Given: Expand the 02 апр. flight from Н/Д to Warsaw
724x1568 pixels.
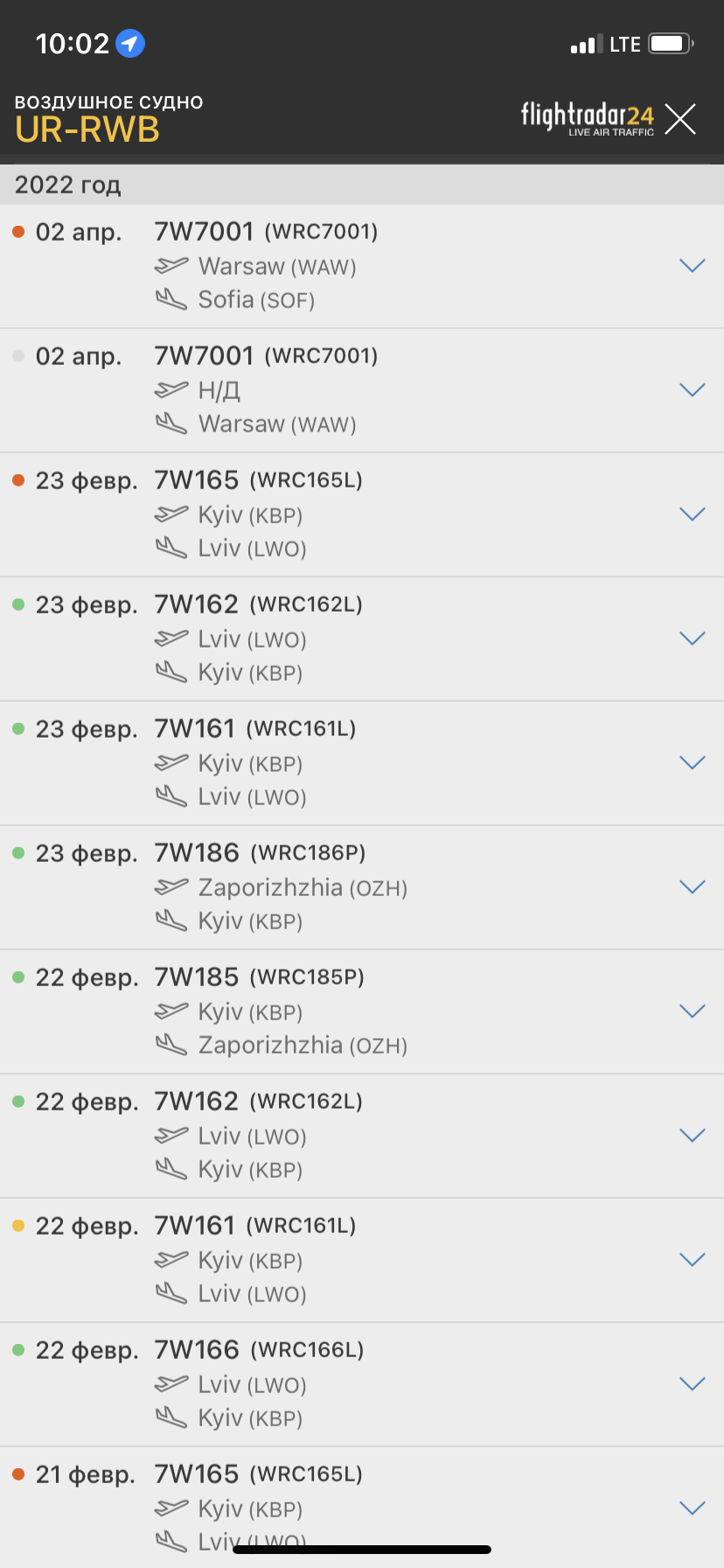Looking at the screenshot, I should coord(692,390).
